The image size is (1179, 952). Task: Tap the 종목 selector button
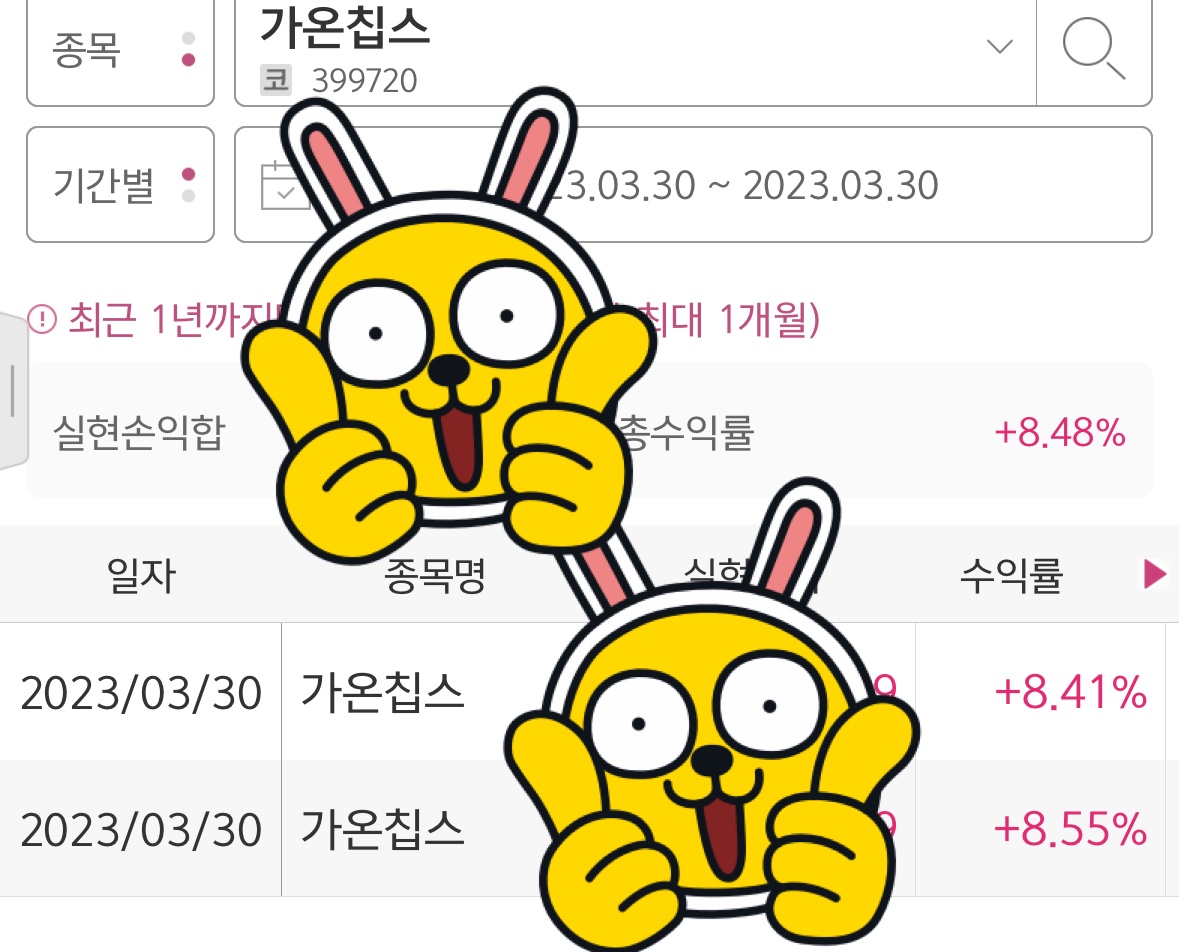(120, 50)
